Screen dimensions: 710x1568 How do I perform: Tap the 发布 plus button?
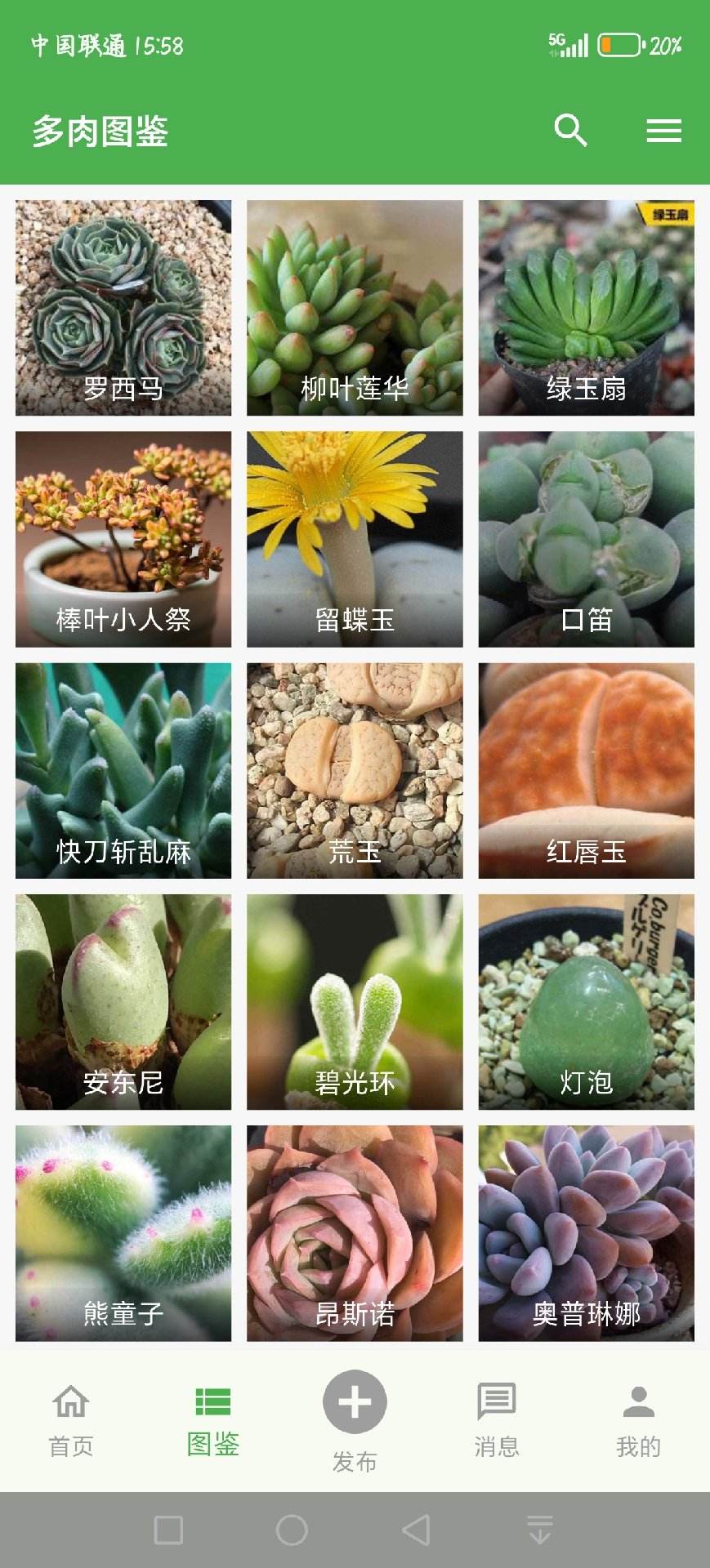click(x=355, y=1402)
